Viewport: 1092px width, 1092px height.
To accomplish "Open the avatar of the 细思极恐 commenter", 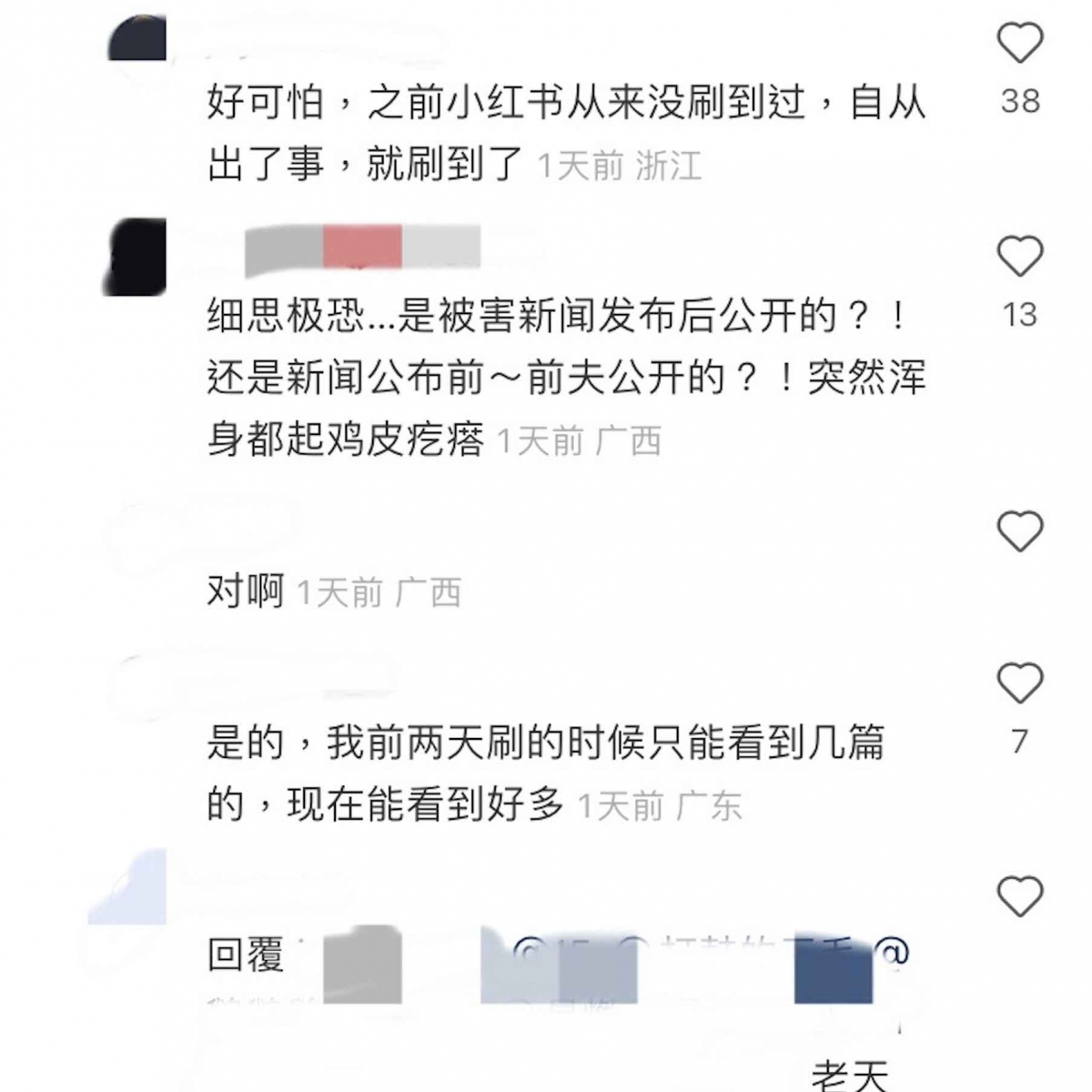I will (x=136, y=257).
